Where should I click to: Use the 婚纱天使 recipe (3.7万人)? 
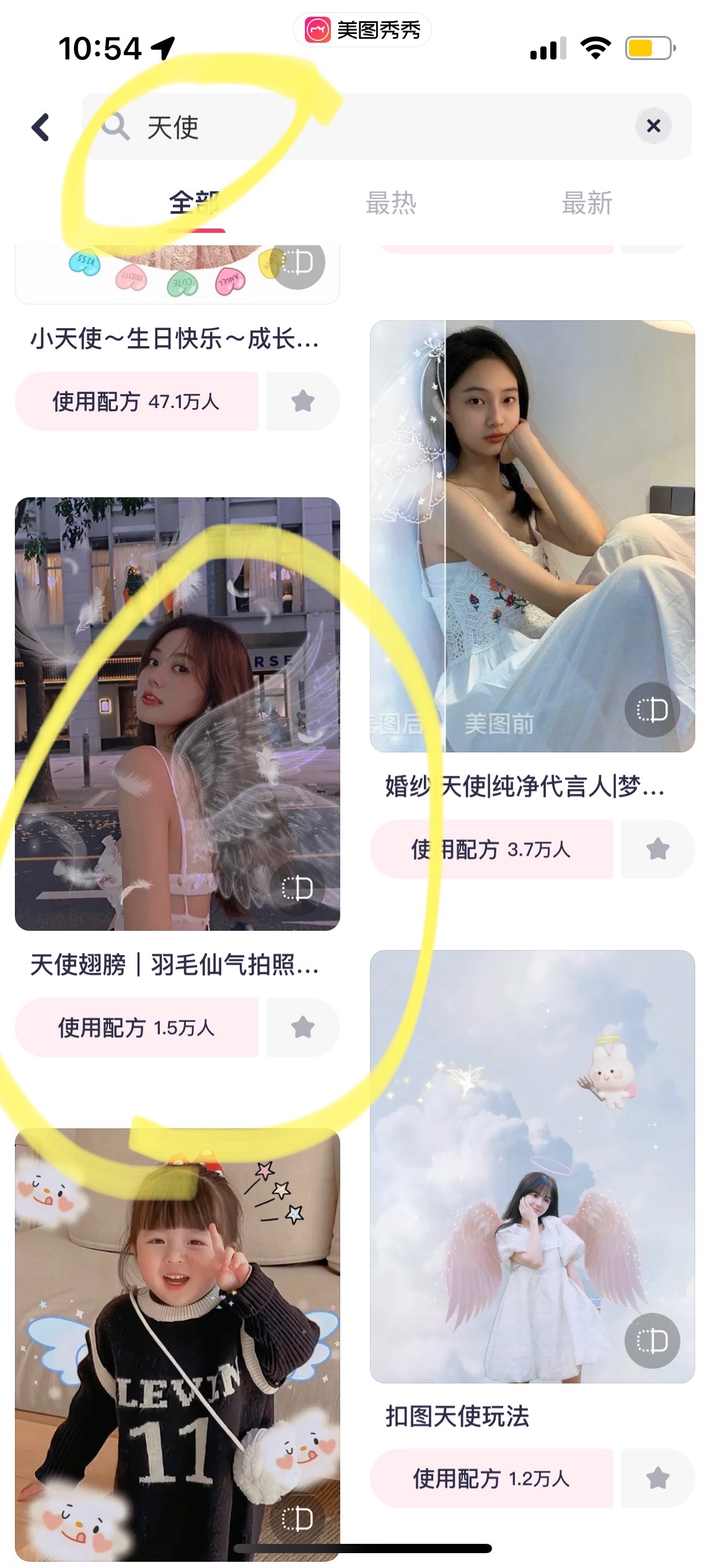tap(491, 849)
